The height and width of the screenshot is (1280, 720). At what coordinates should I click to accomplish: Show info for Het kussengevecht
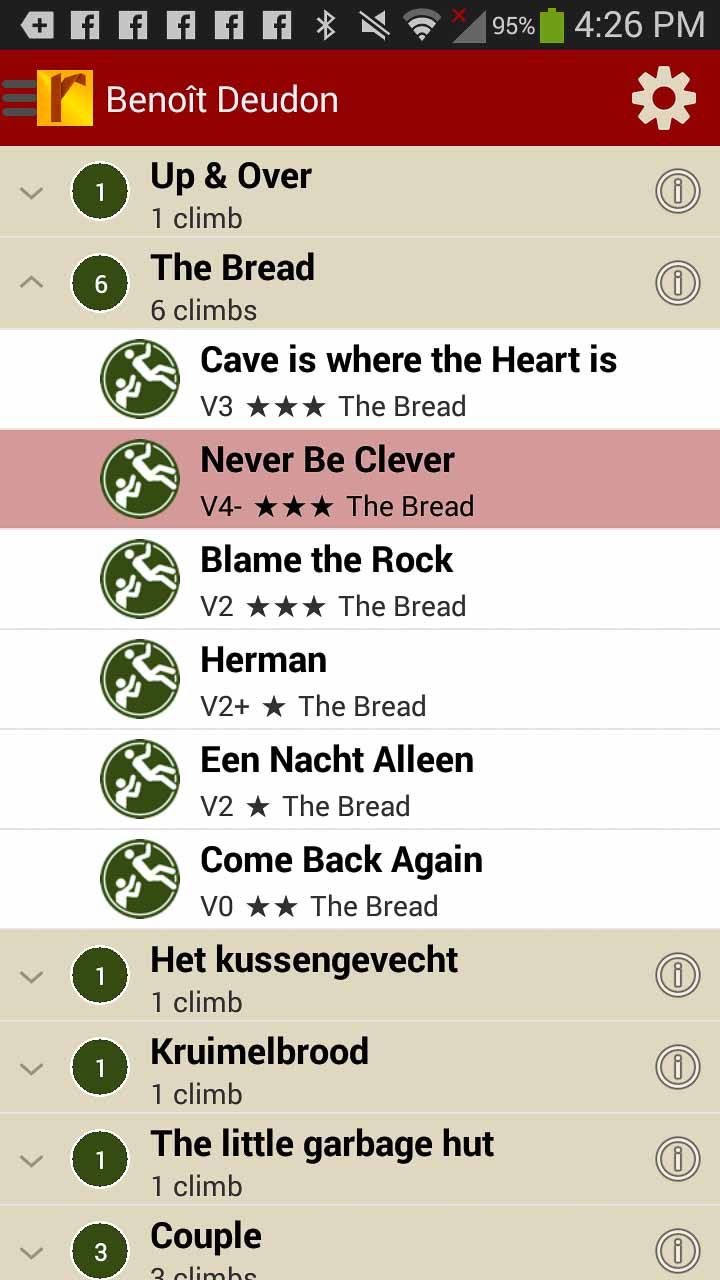(x=677, y=974)
